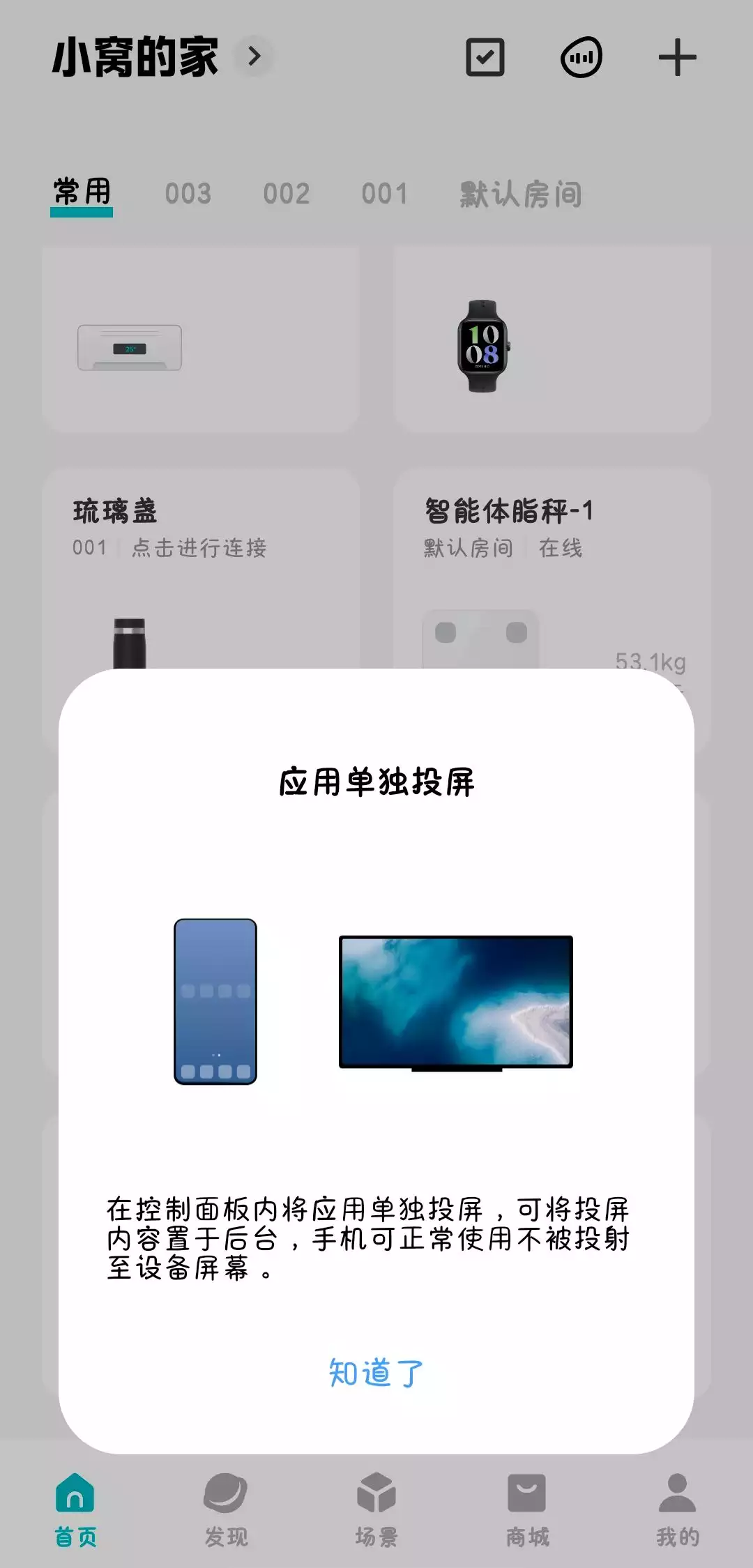Screen dimensions: 753x1568
Task: Open the 琉璃盏 device card
Action: (201, 568)
